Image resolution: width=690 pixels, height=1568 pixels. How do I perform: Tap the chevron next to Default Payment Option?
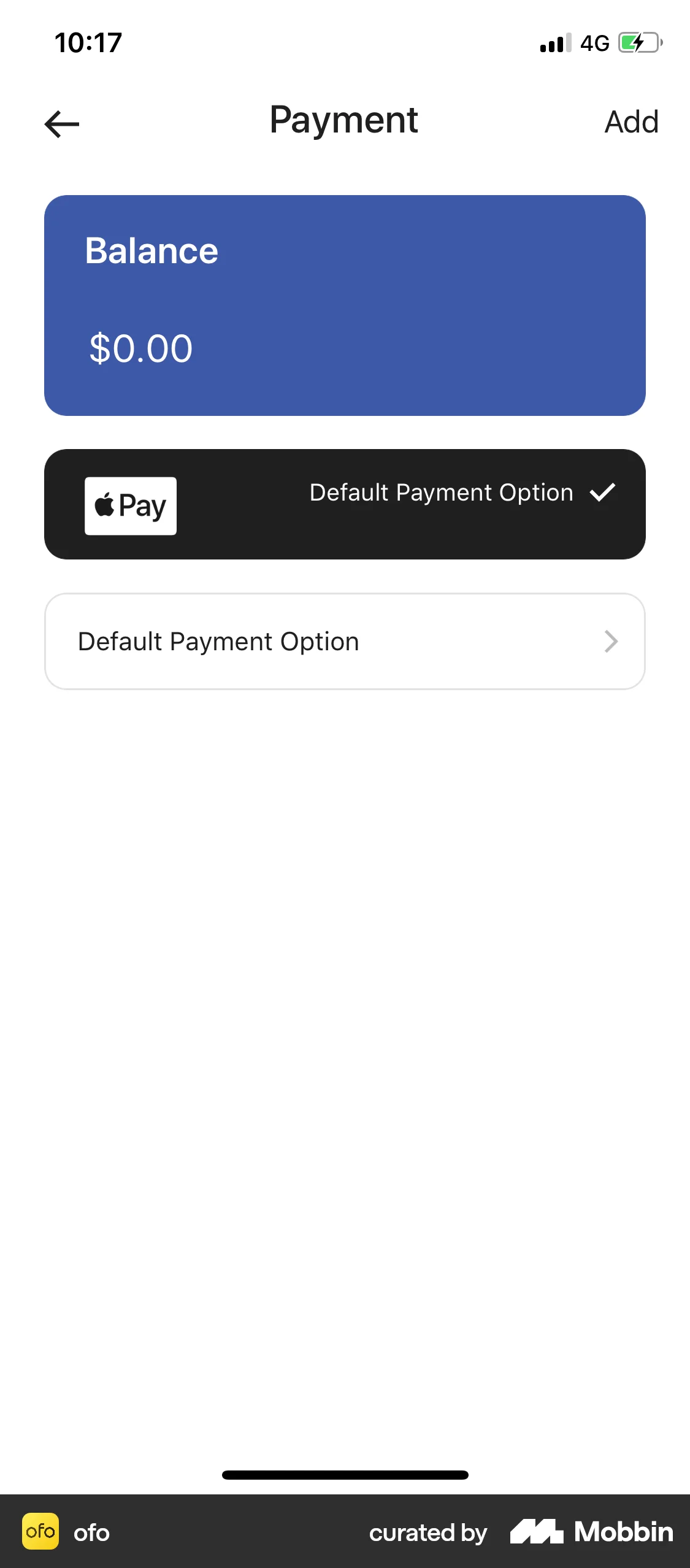point(611,641)
